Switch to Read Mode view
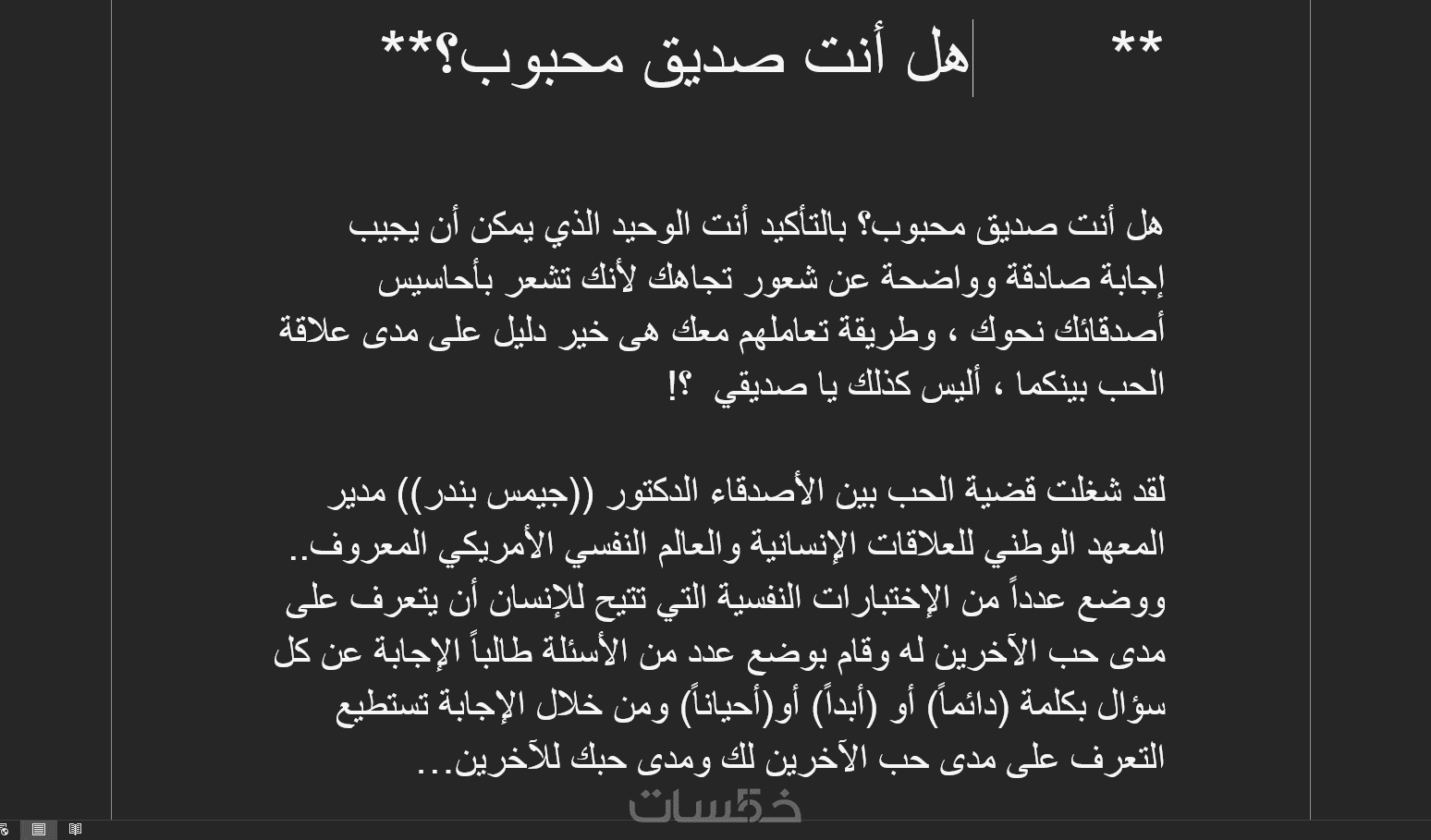Viewport: 1431px width, 840px height. (x=76, y=829)
